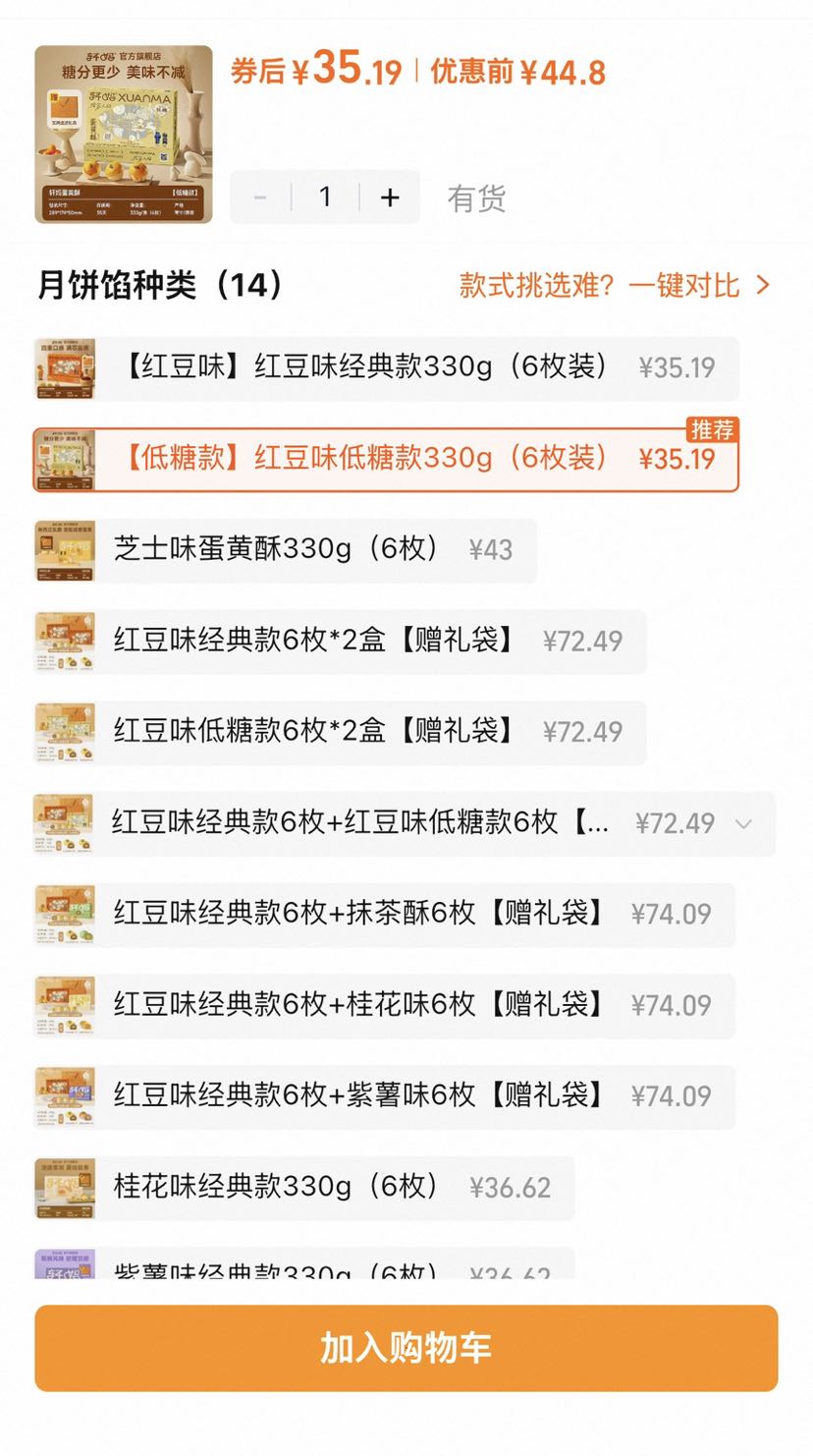Select 红豆味经典款6枚+桂花味6枚 option
The height and width of the screenshot is (1456, 813).
384,1005
